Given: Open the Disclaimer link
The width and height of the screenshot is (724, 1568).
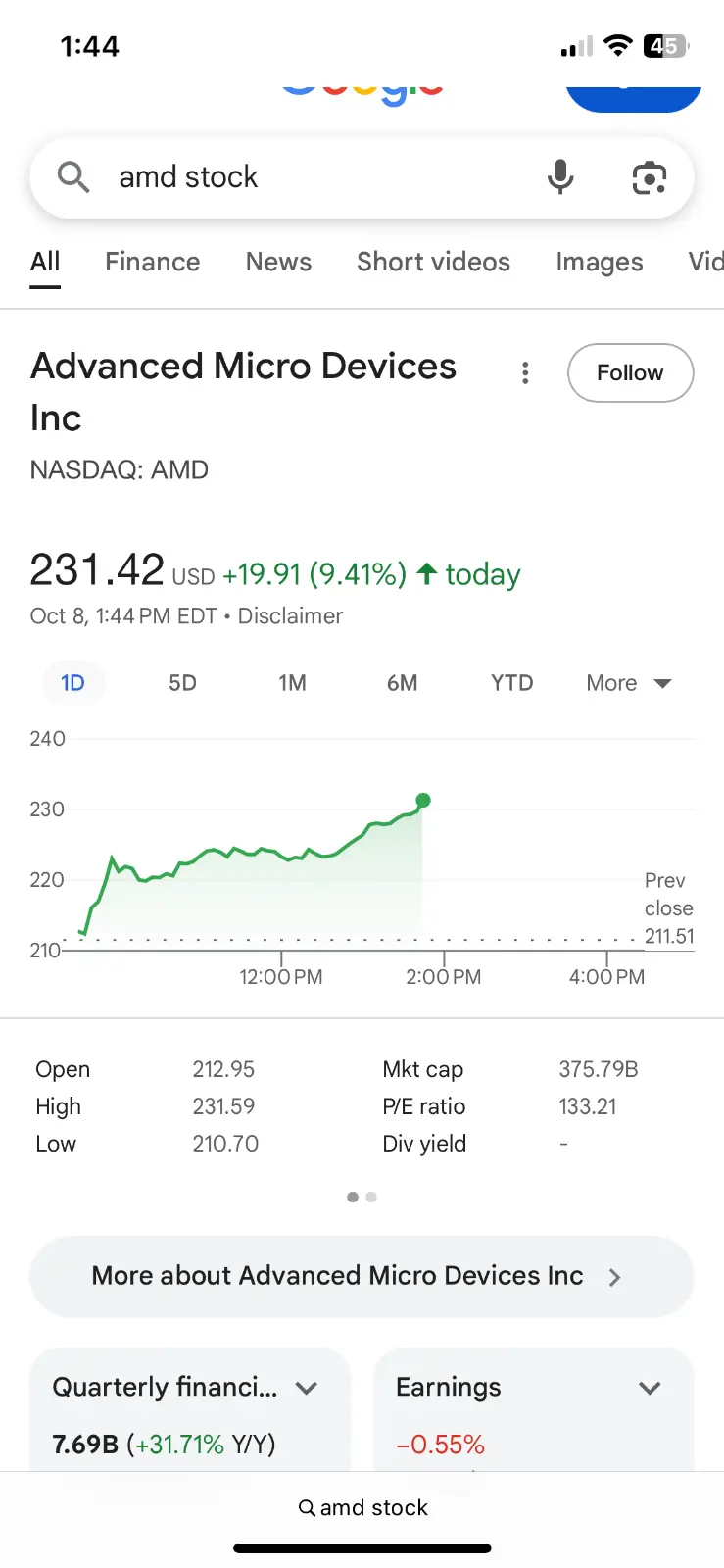Looking at the screenshot, I should click(290, 615).
